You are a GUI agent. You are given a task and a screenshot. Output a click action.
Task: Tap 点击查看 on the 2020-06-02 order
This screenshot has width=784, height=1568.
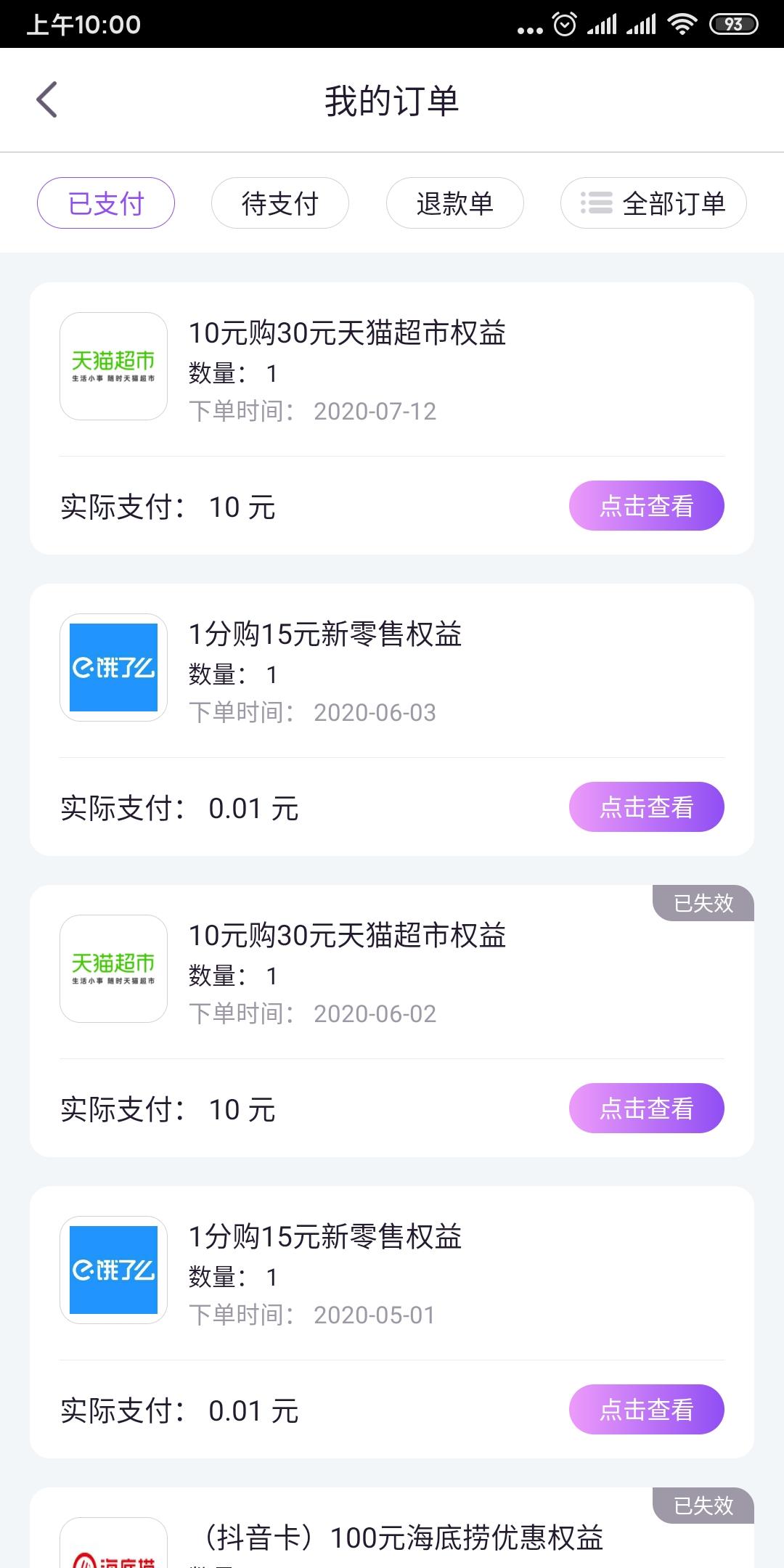(x=647, y=1108)
